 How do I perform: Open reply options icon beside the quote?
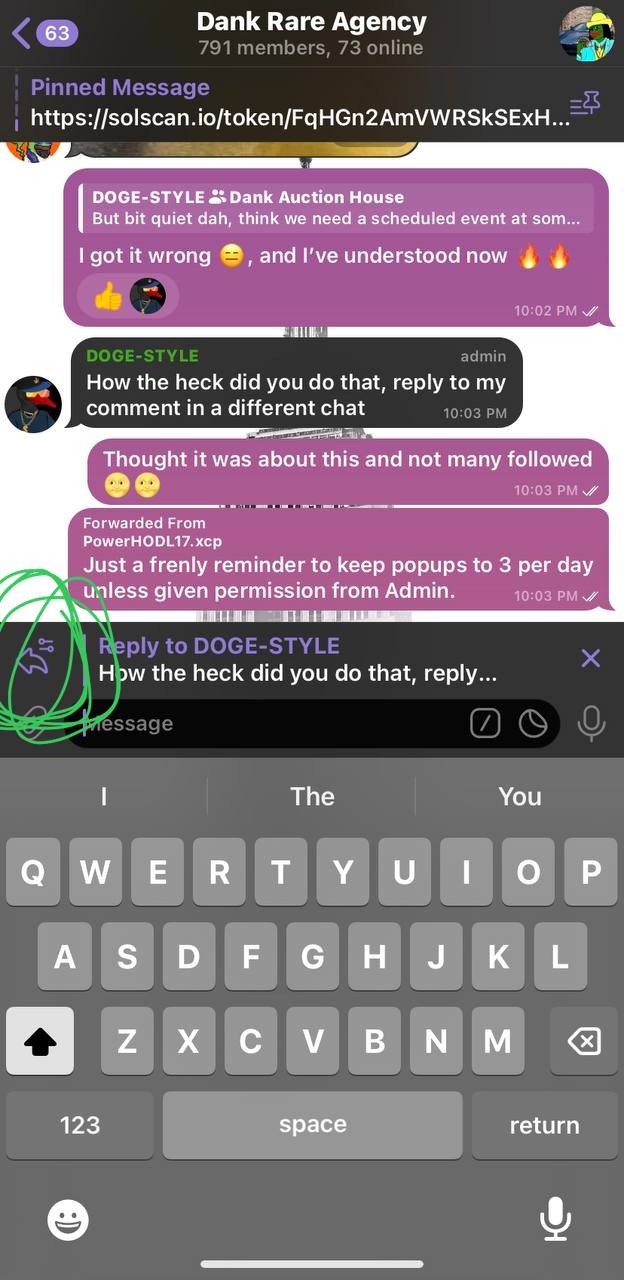36,657
